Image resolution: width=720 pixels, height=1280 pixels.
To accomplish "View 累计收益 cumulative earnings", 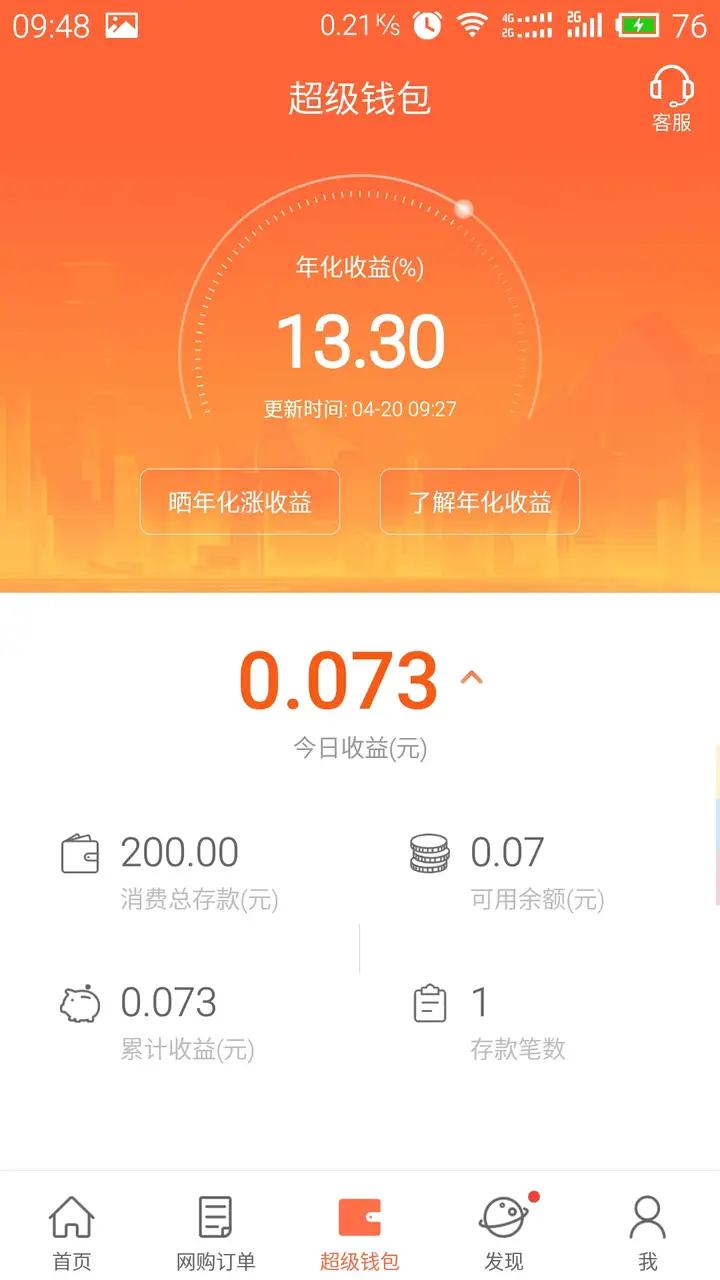I will point(170,1020).
